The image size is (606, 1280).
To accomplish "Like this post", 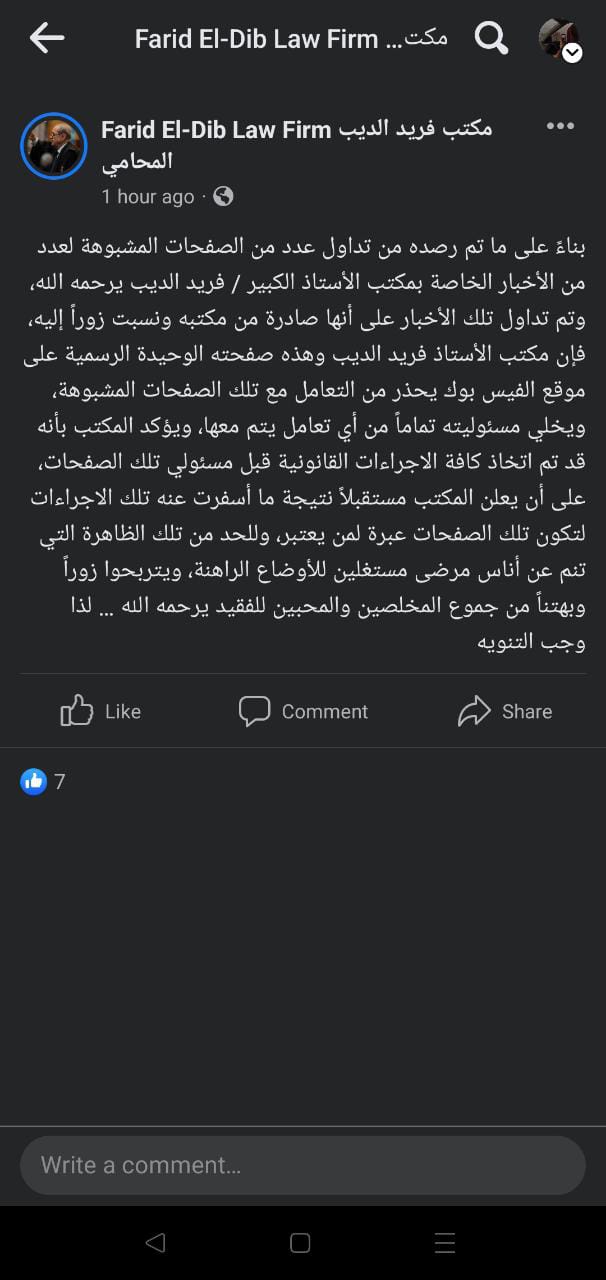I will (101, 711).
